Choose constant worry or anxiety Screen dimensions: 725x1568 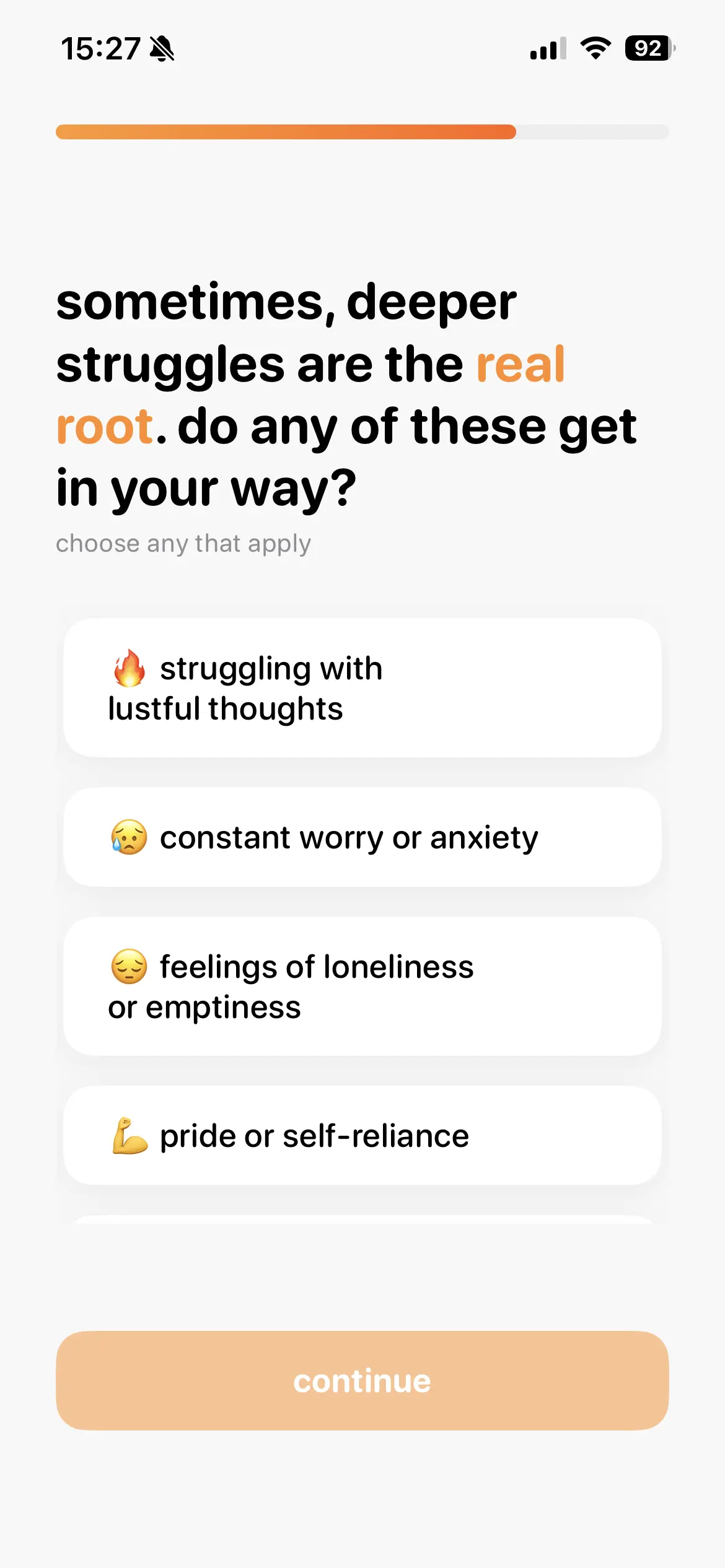362,837
